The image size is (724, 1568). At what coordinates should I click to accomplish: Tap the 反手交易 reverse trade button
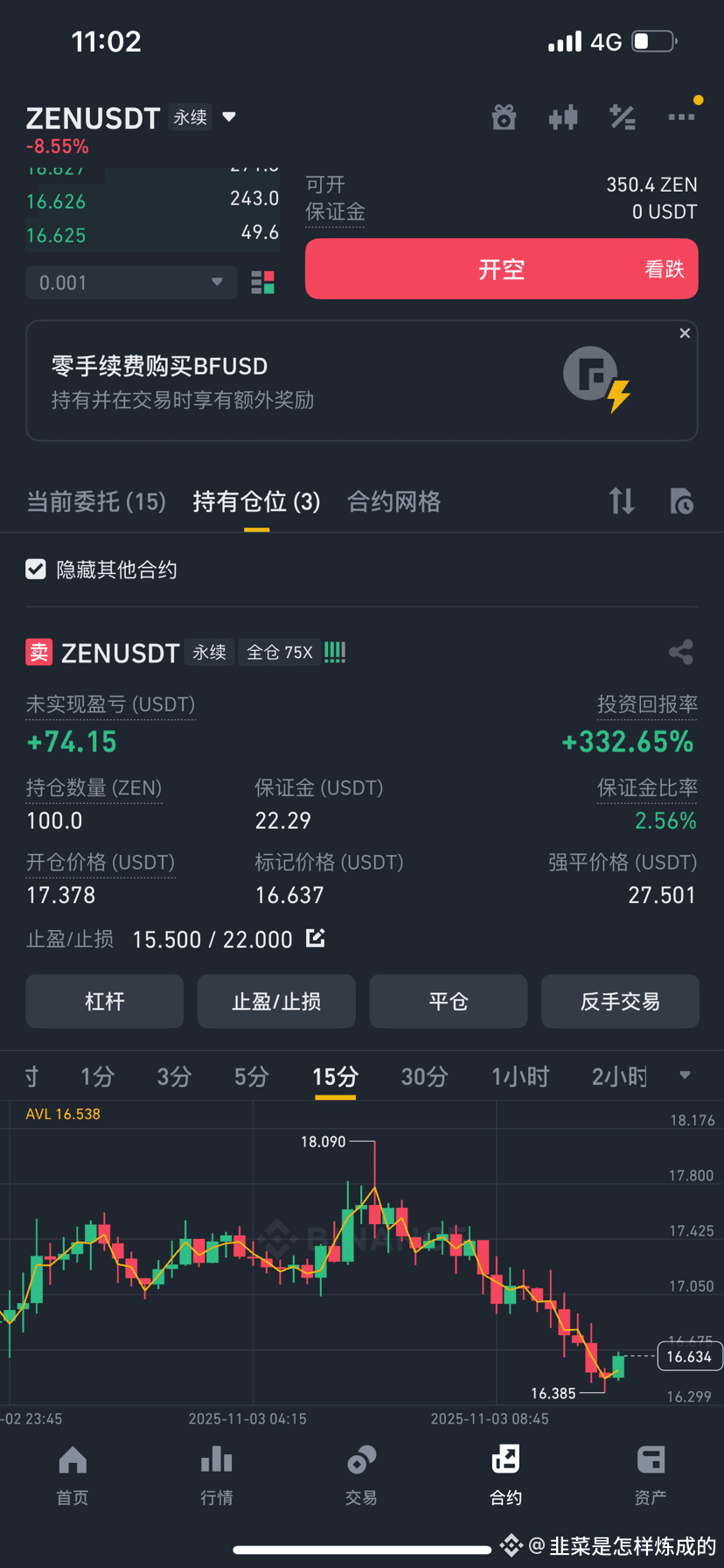click(620, 1001)
